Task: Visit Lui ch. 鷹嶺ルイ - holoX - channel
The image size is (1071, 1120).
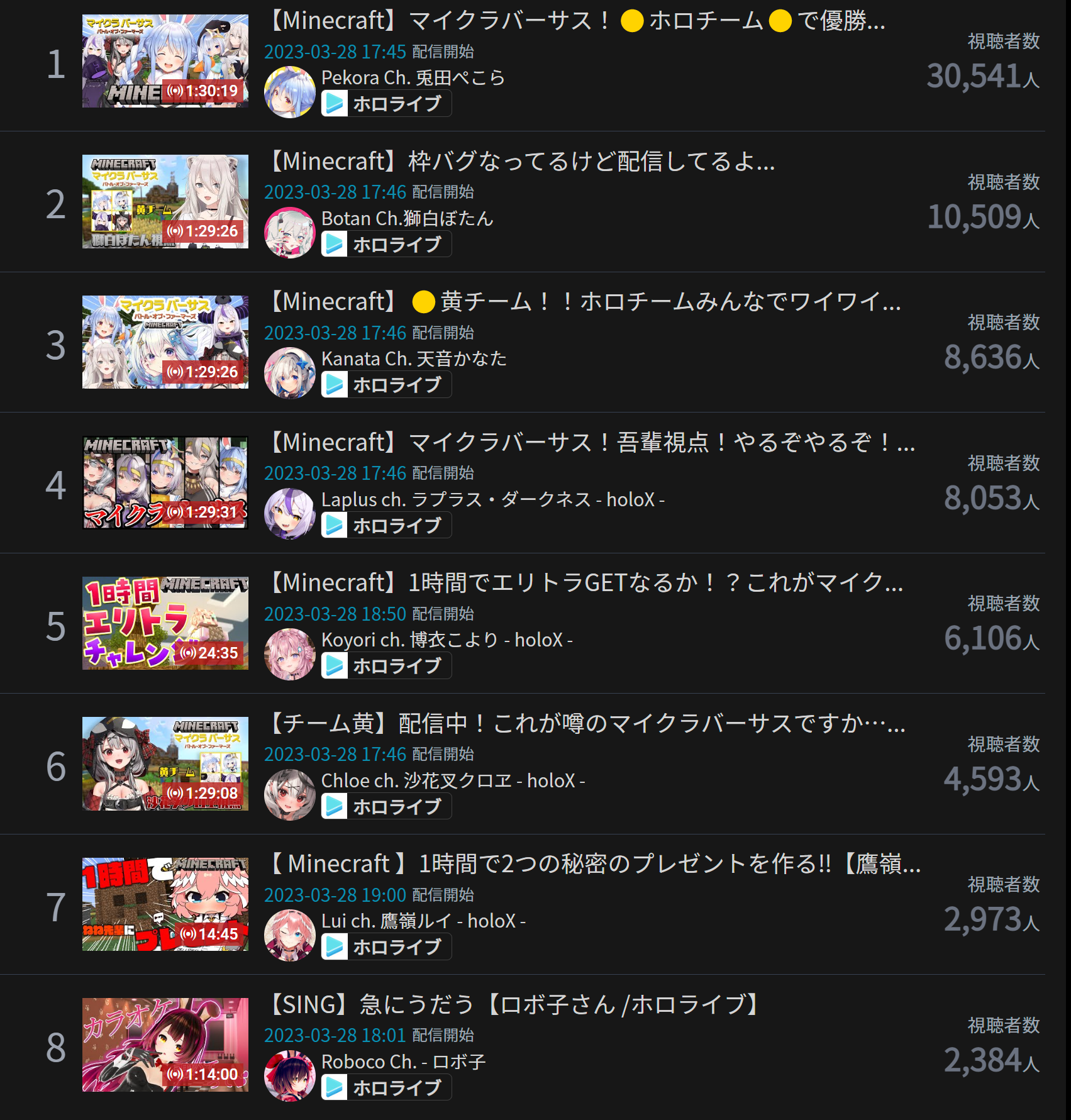Action: [x=423, y=921]
